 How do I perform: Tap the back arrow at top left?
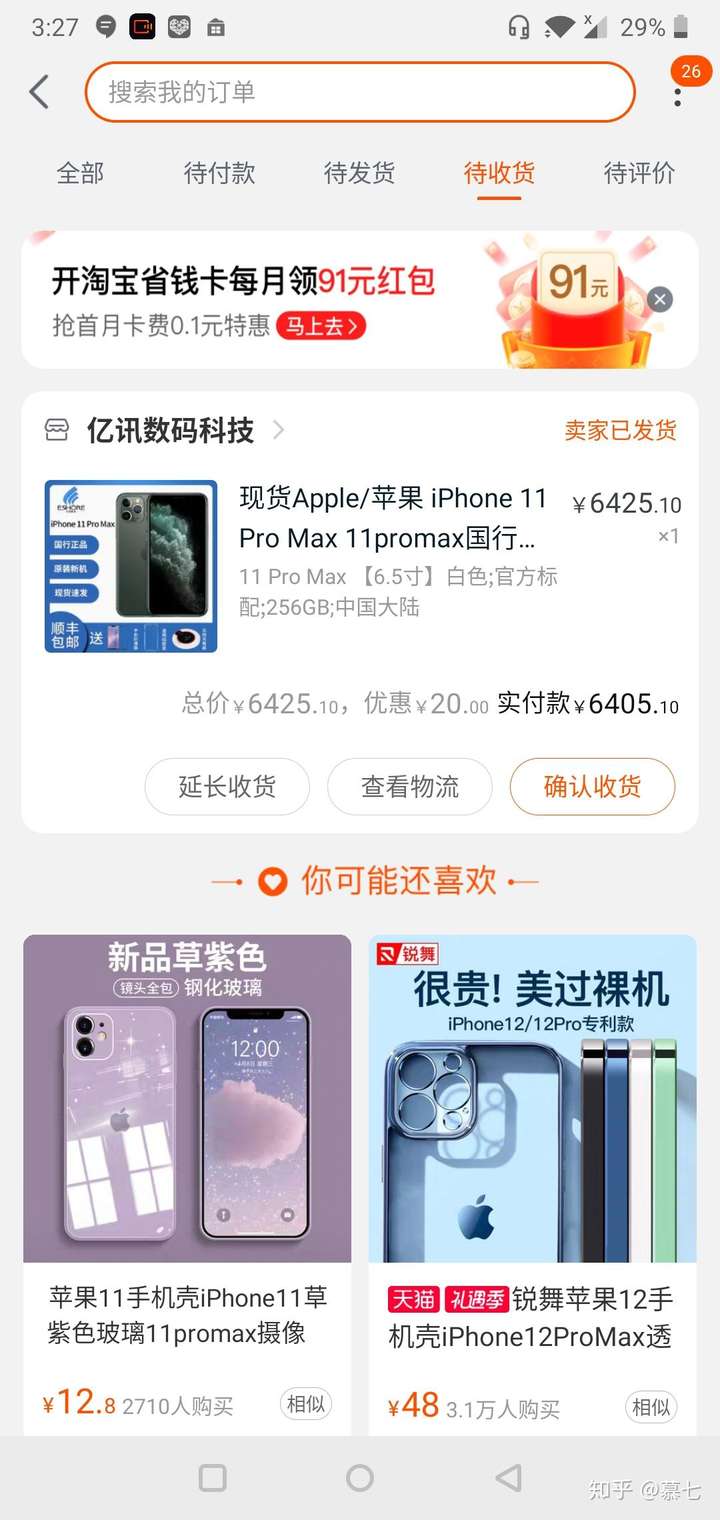point(39,91)
